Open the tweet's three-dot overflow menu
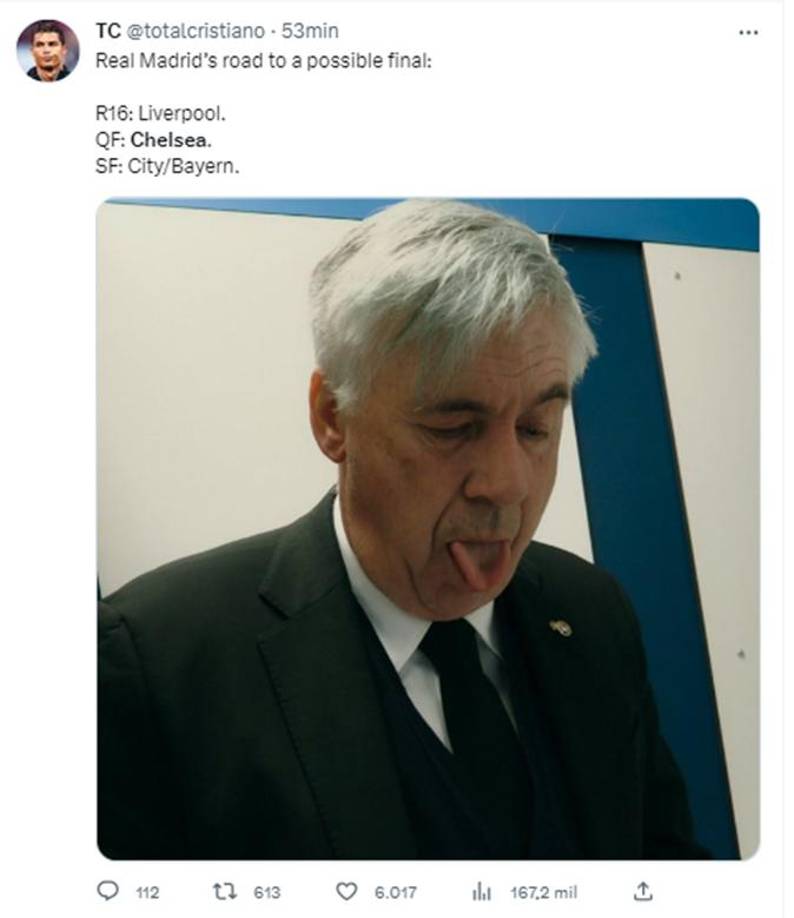794x918 pixels. click(748, 32)
